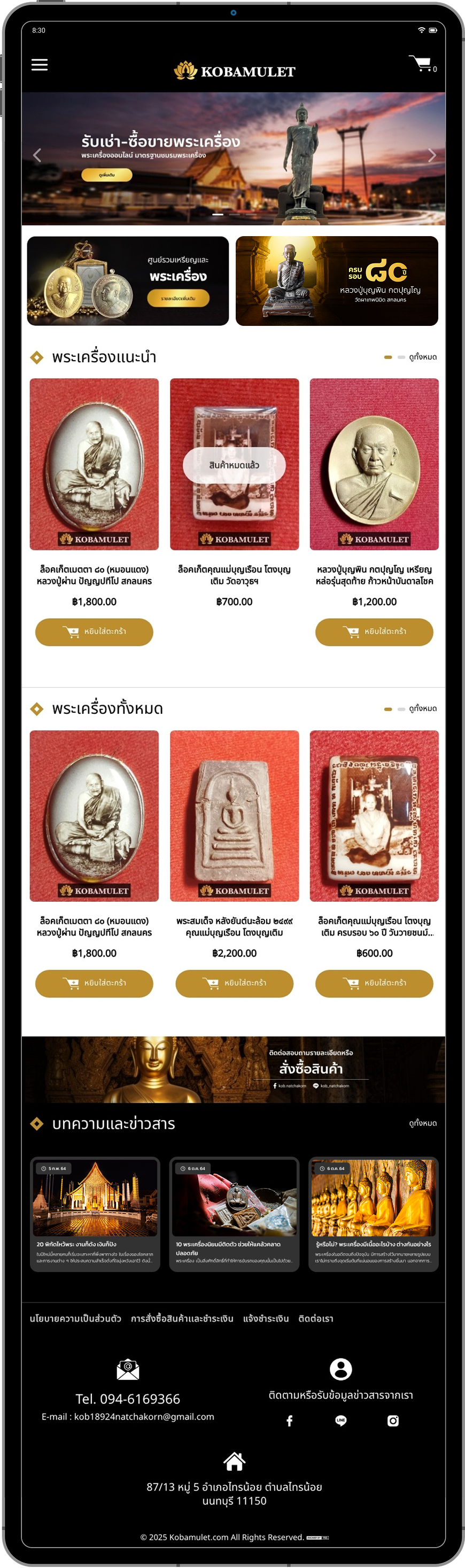Open the shopping cart
This screenshot has height=1568, width=465.
coord(420,63)
